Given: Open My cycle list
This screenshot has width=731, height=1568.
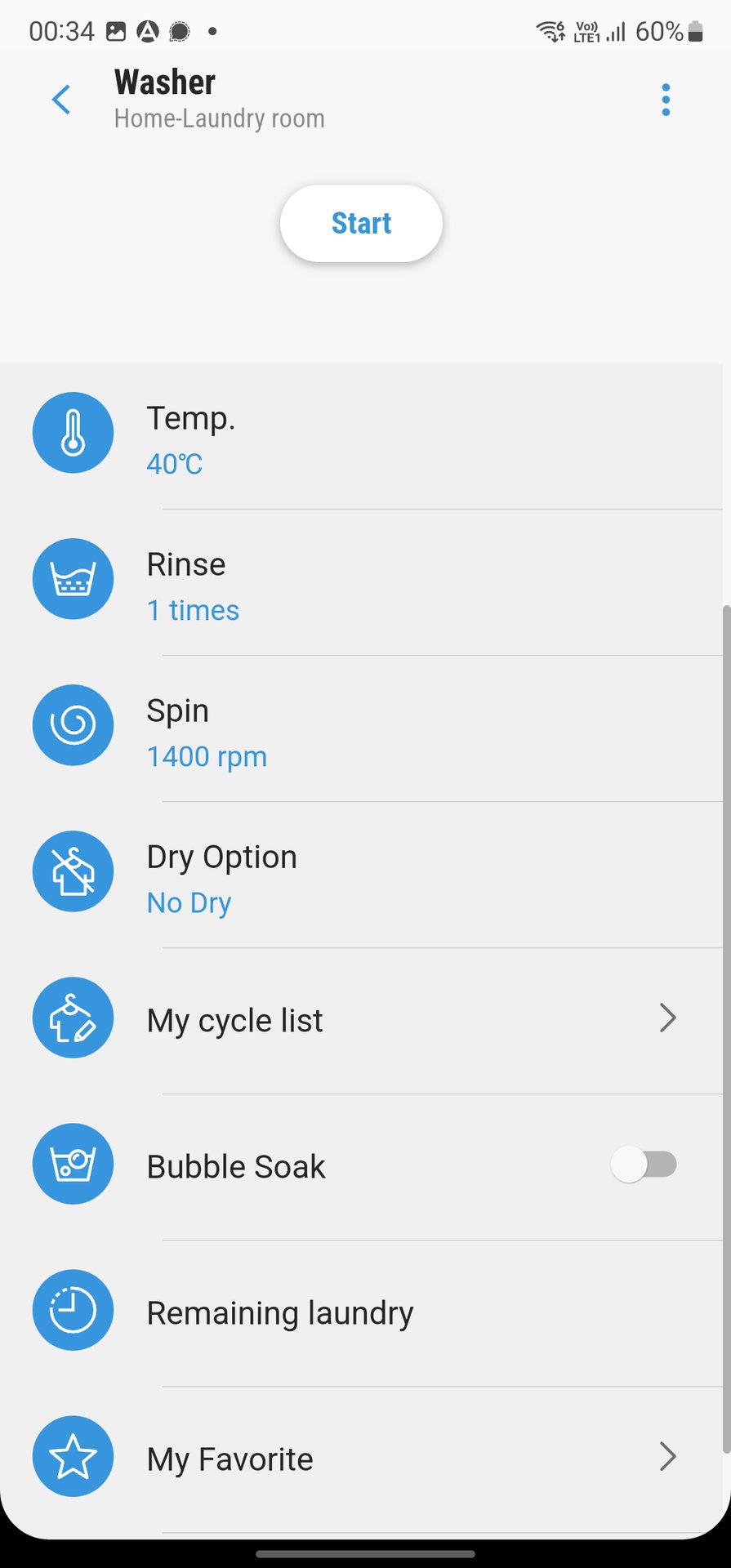Looking at the screenshot, I should (x=359, y=1019).
